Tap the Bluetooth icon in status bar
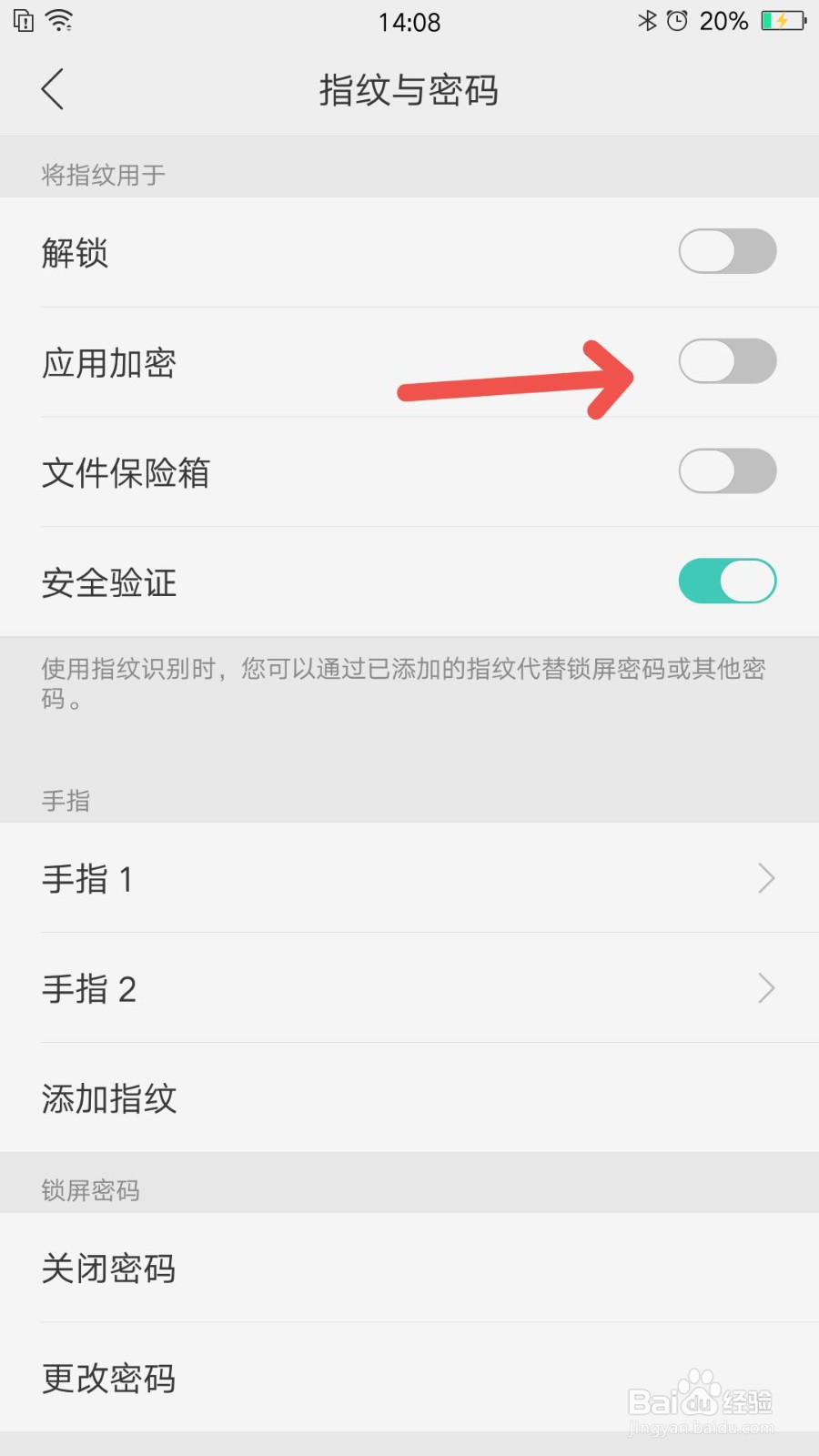Image resolution: width=819 pixels, height=1456 pixels. point(649,20)
